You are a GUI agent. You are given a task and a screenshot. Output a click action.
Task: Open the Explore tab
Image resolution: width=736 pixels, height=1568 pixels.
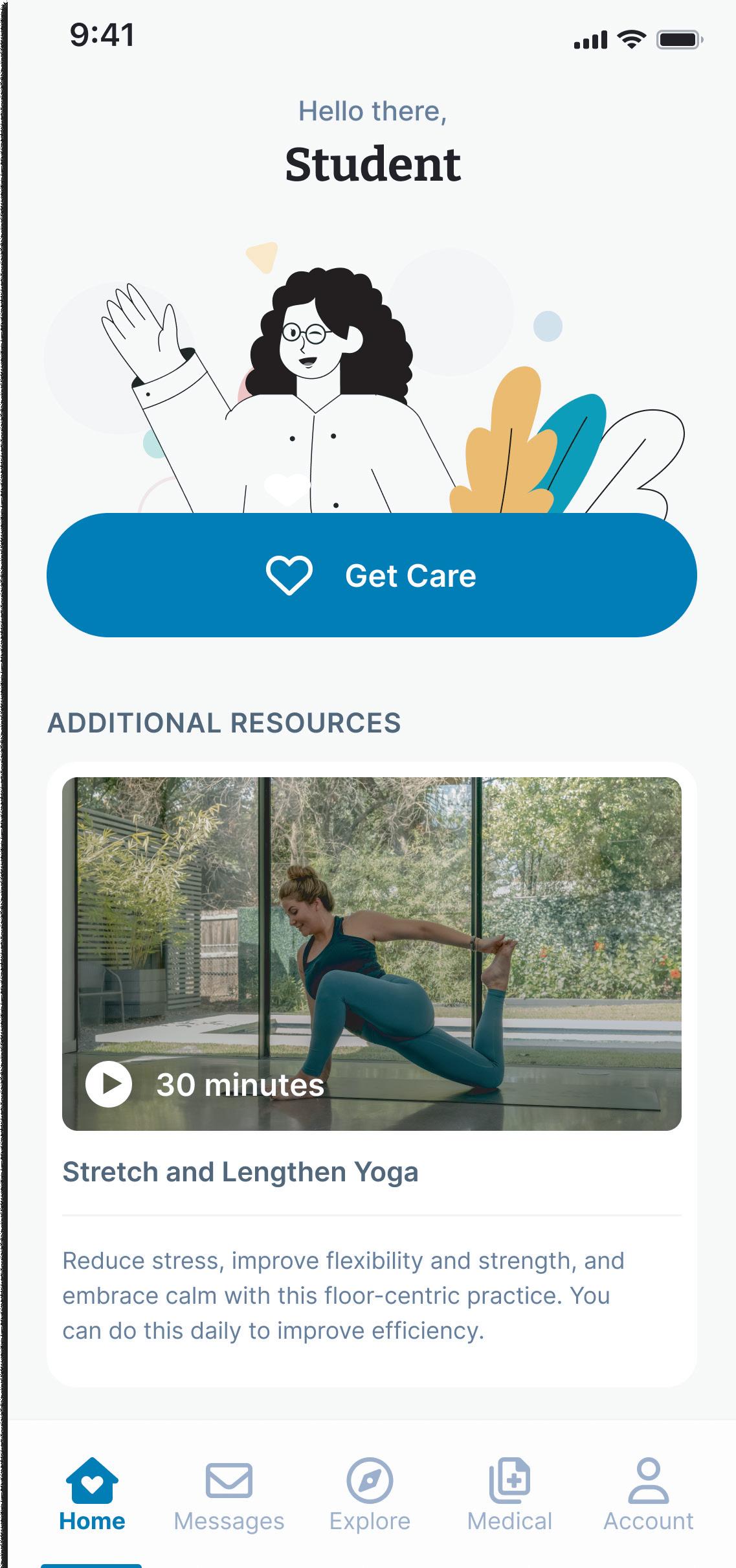point(370,1495)
